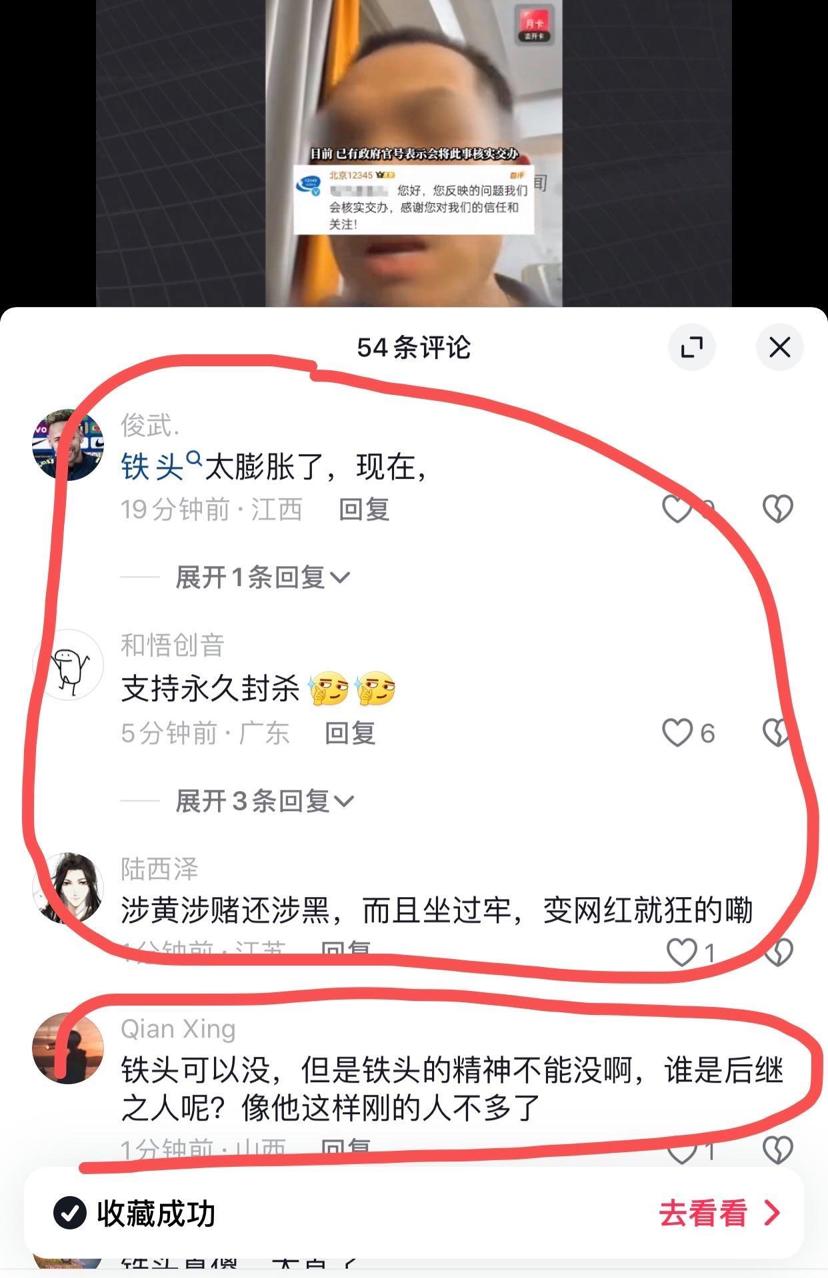Tap 去看看 in the 收藏成功 toast
Screen dimensions: 828x1278
718,1213
